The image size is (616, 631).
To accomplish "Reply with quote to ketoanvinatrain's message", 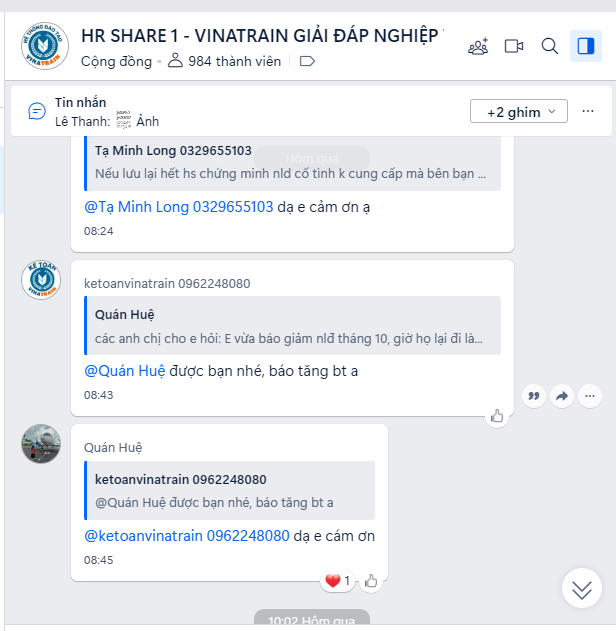I will [534, 397].
